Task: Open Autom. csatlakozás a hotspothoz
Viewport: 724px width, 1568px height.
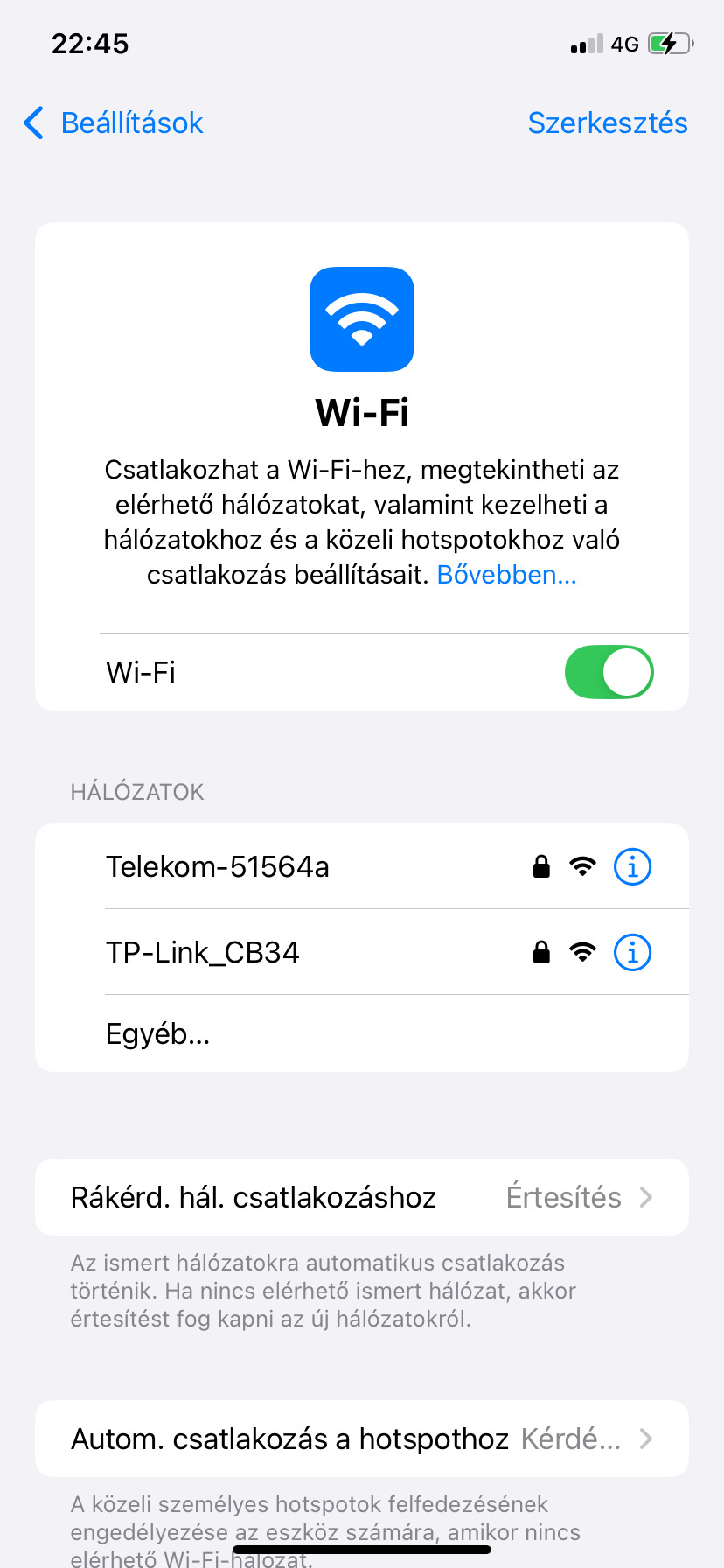Action: (x=361, y=1438)
